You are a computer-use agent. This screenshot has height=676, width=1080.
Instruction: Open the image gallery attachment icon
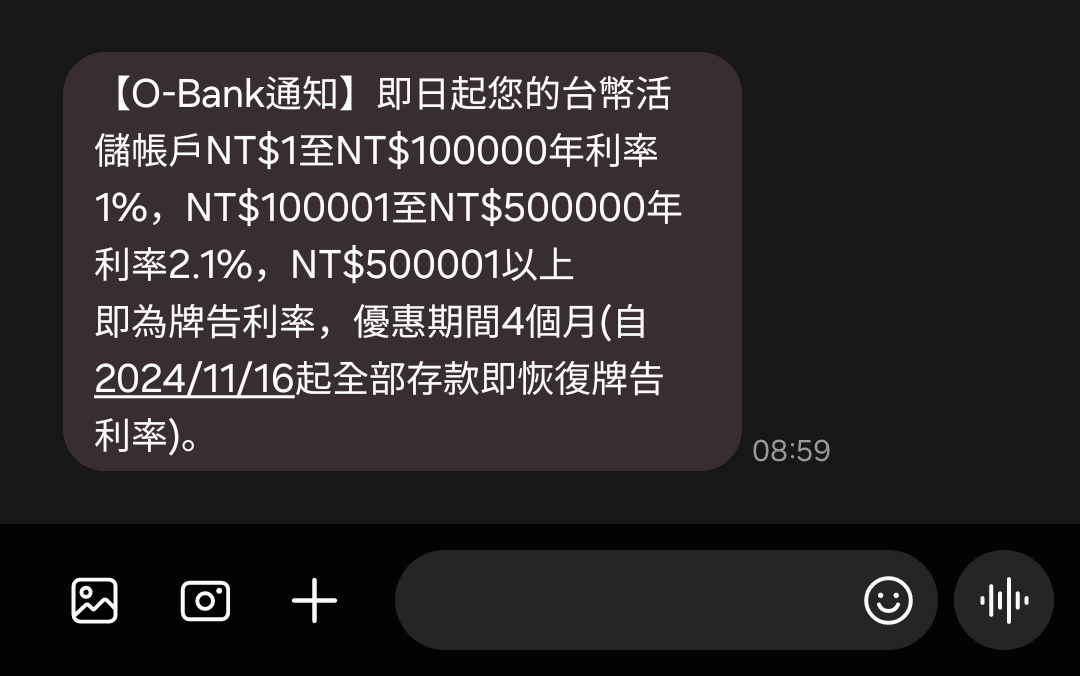(95, 601)
